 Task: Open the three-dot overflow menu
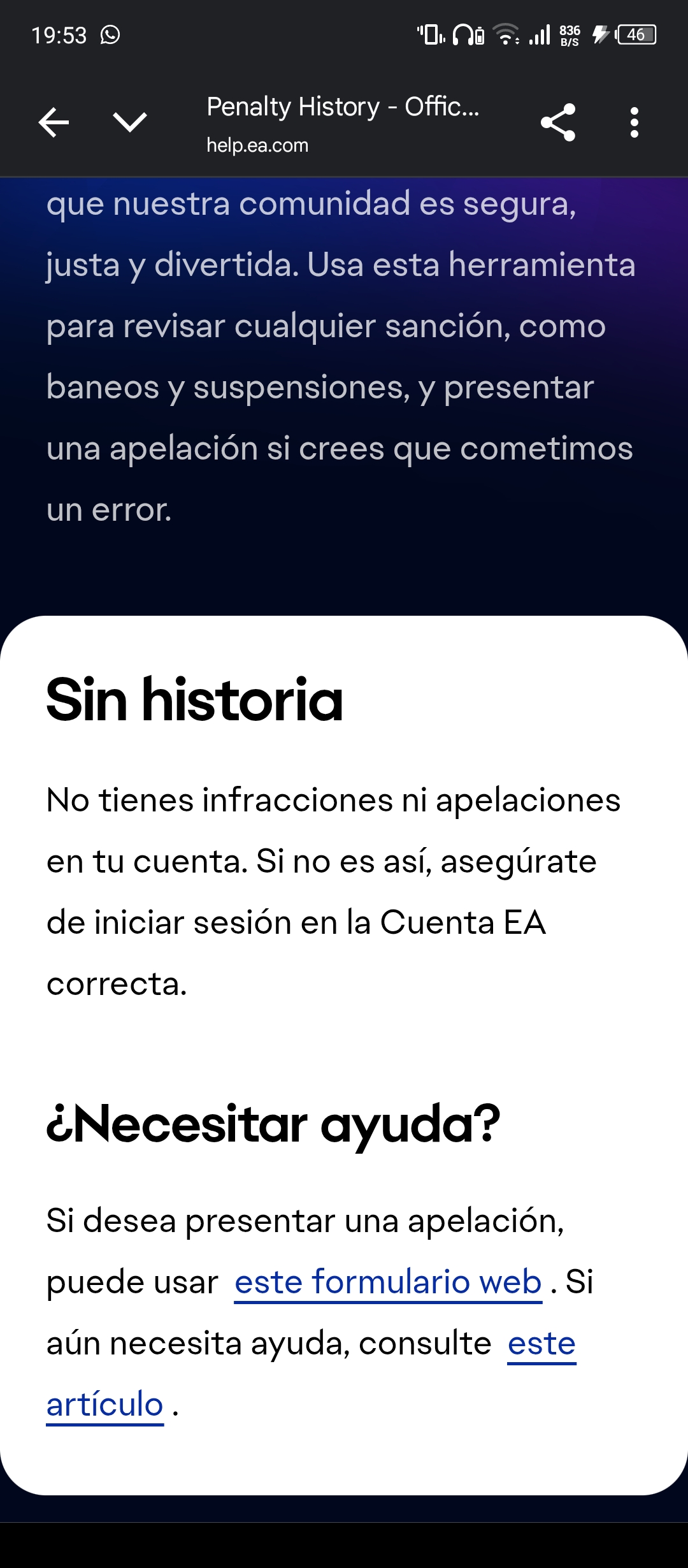point(634,122)
